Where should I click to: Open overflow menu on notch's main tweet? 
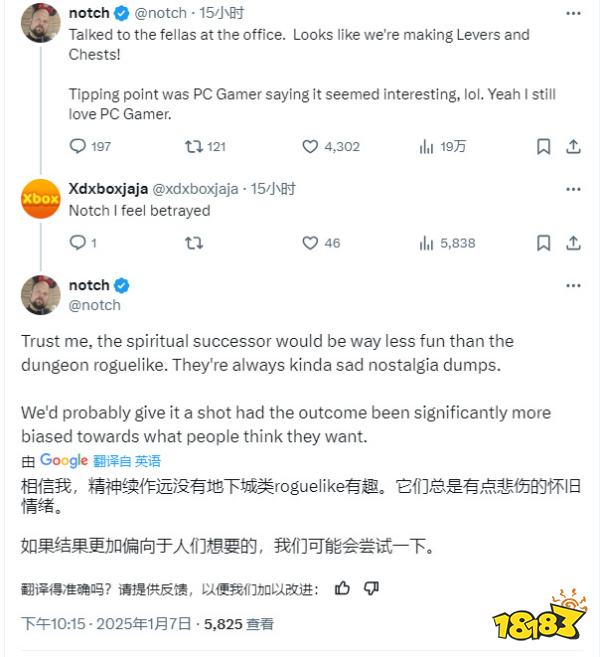(x=573, y=286)
